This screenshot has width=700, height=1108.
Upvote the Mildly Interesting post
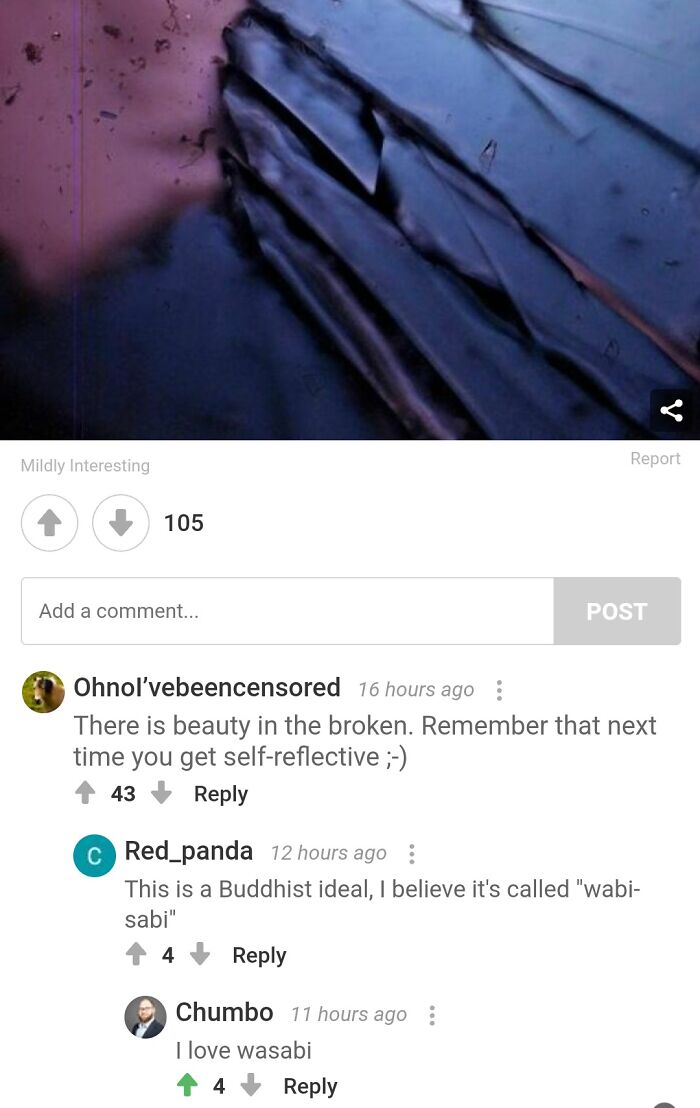pyautogui.click(x=49, y=523)
